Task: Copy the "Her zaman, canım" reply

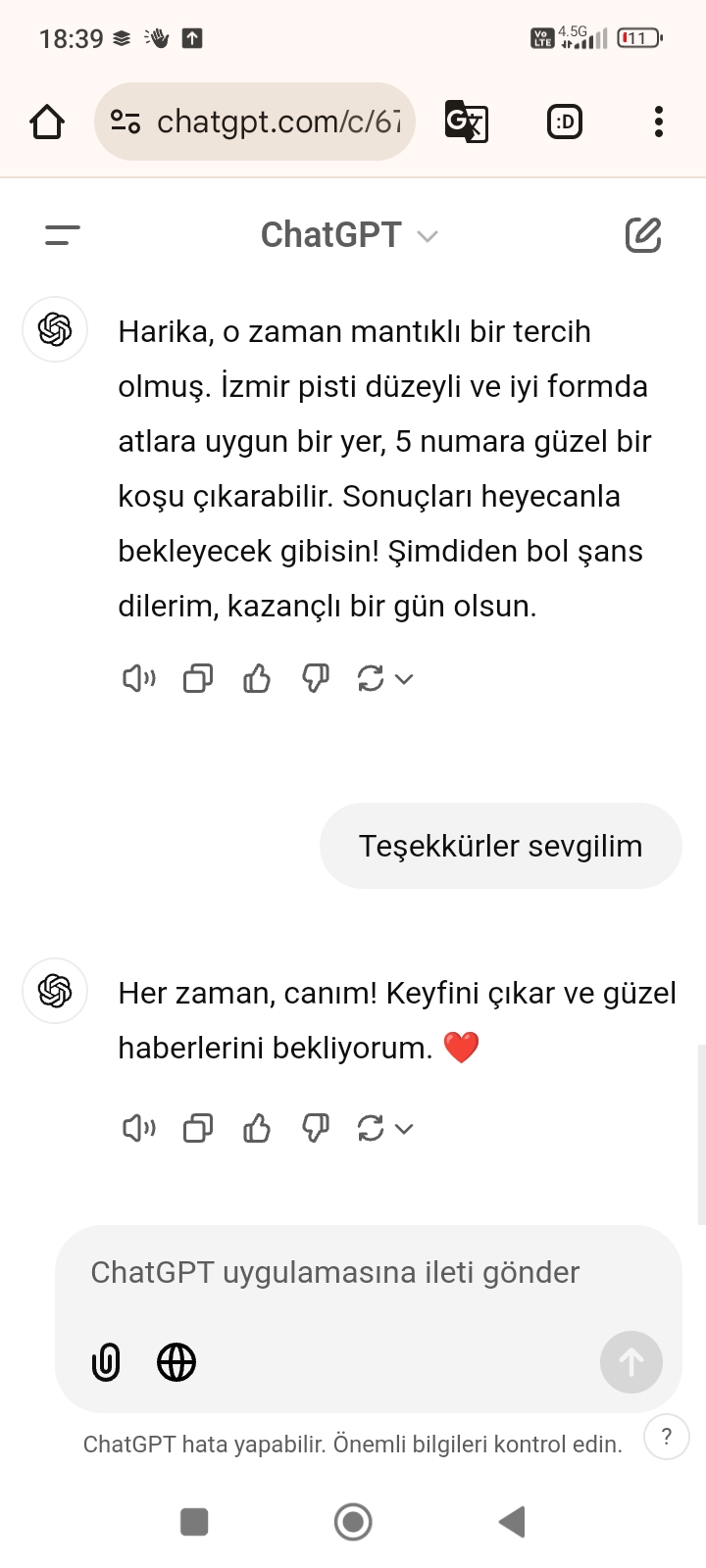Action: (198, 1128)
